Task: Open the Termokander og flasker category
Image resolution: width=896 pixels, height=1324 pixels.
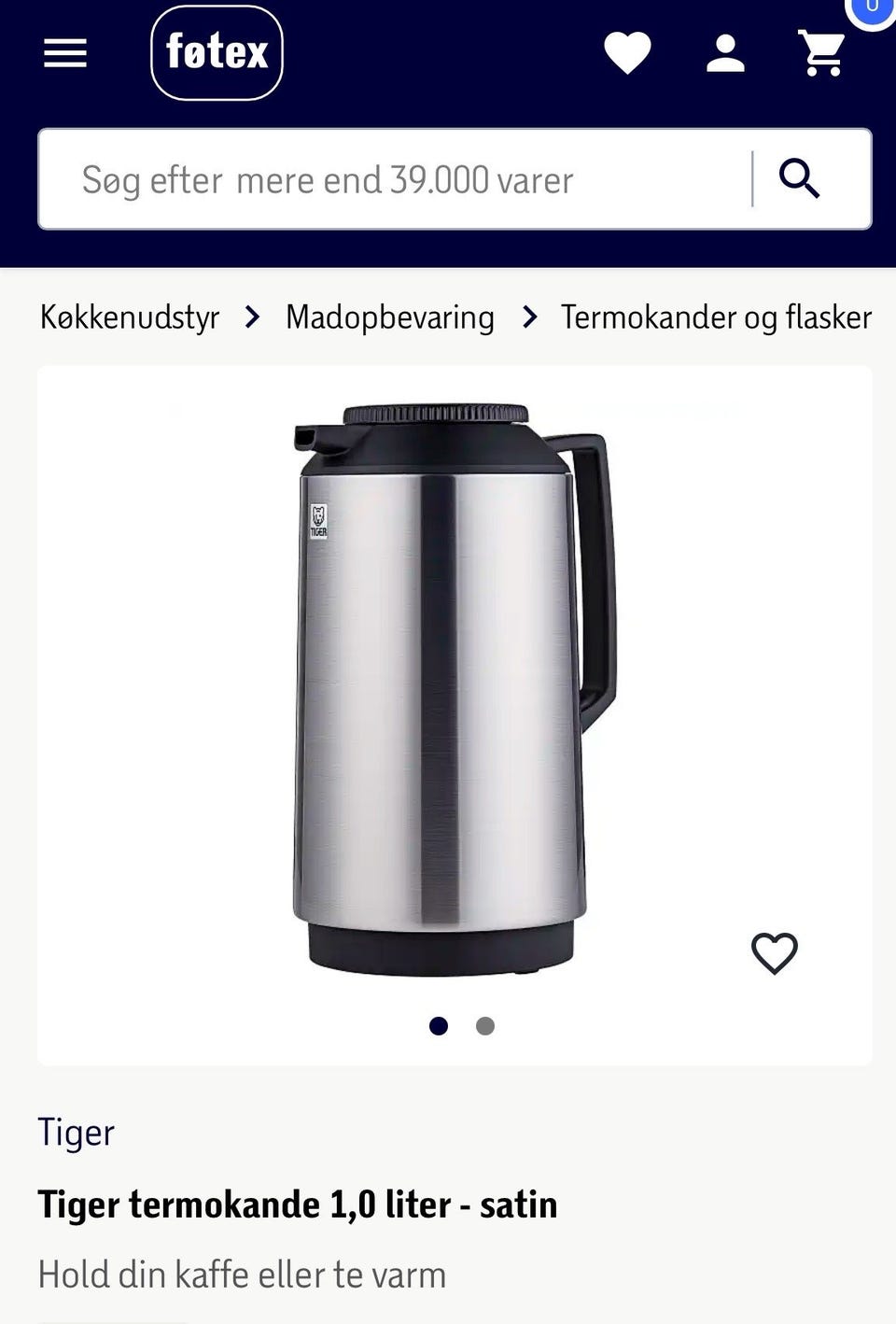Action: click(x=715, y=317)
